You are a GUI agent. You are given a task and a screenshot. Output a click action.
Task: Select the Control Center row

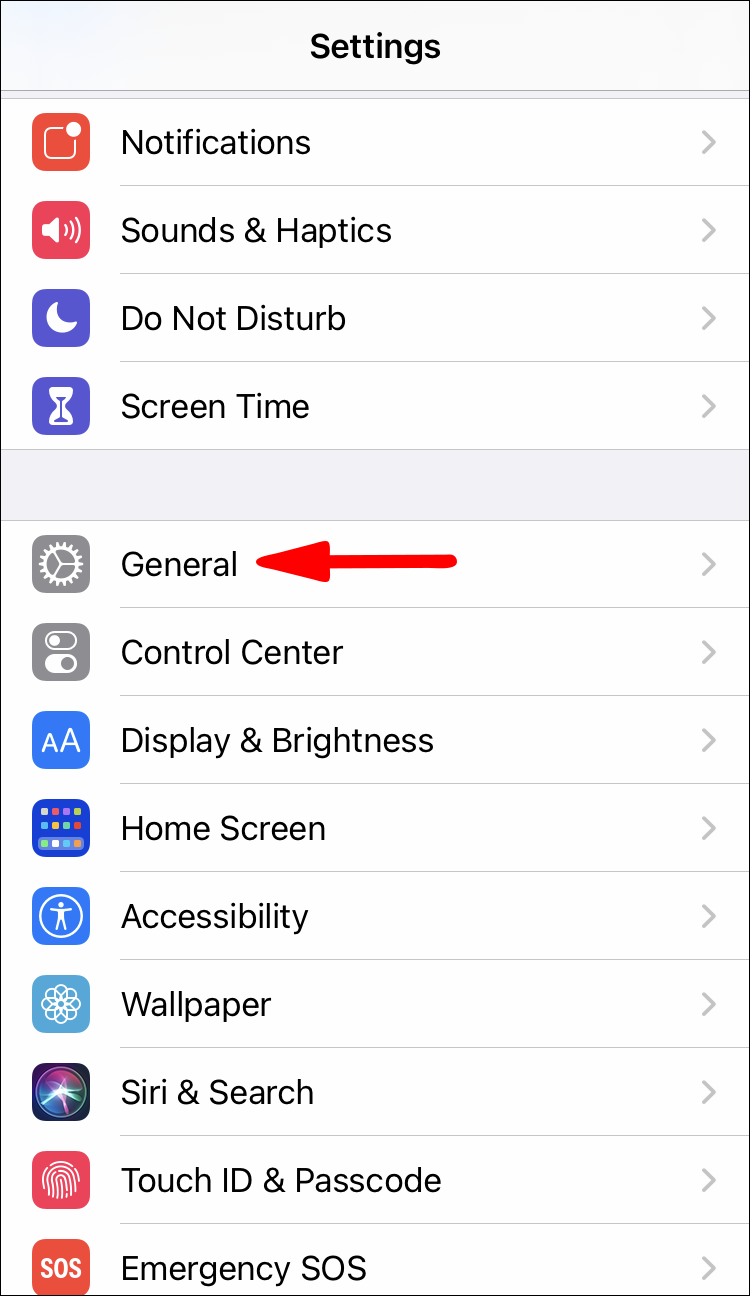pos(232,652)
